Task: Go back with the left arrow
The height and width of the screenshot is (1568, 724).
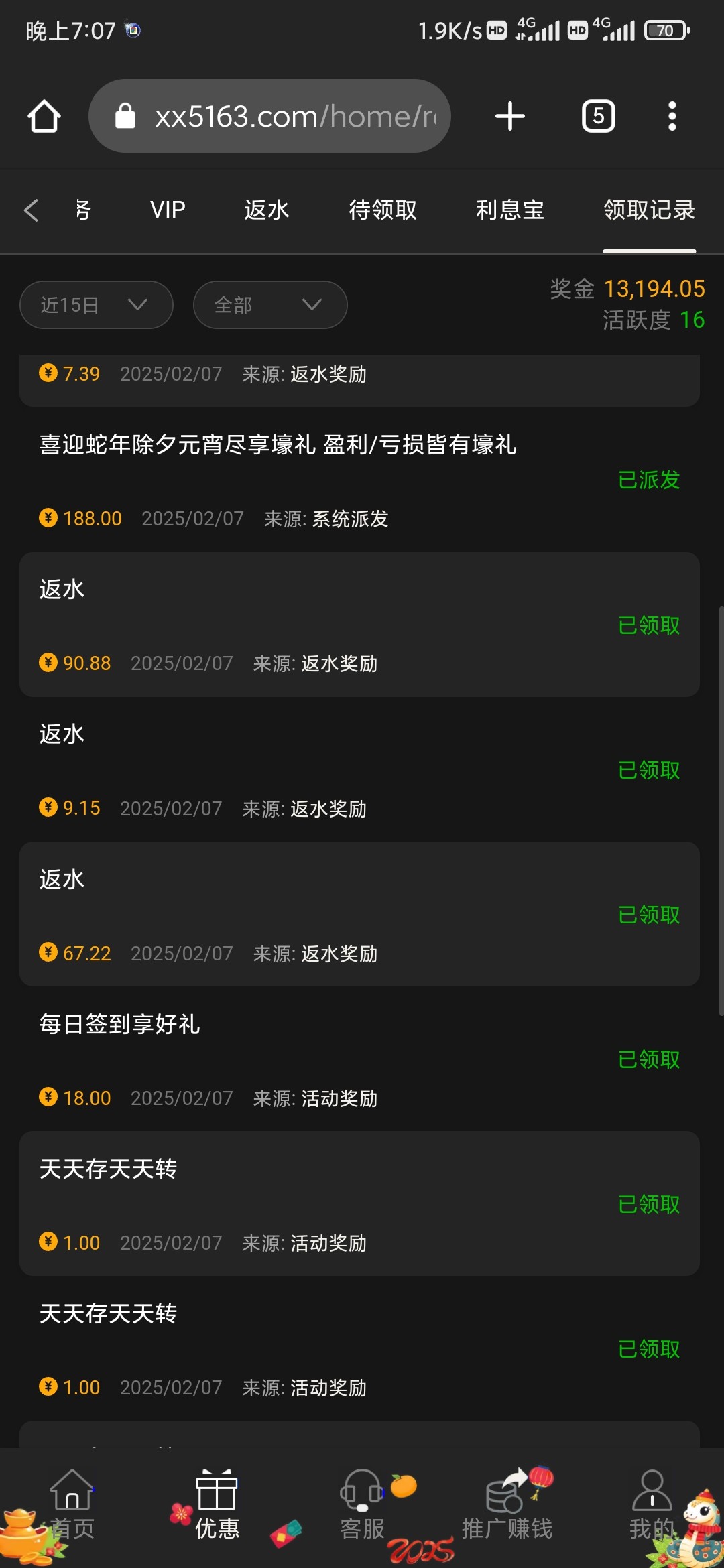Action: 31,210
